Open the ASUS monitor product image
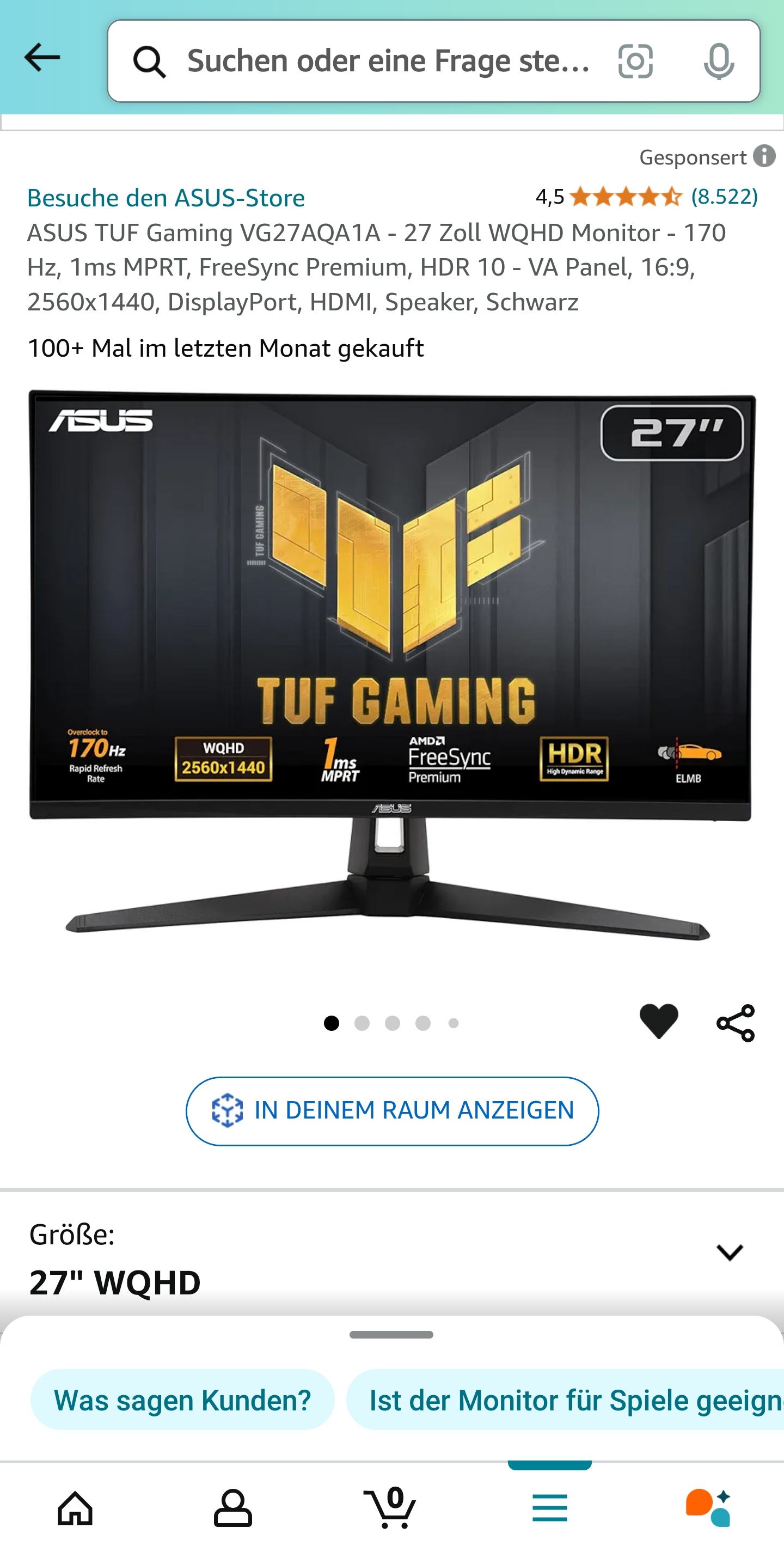The image size is (784, 1552). [391, 663]
